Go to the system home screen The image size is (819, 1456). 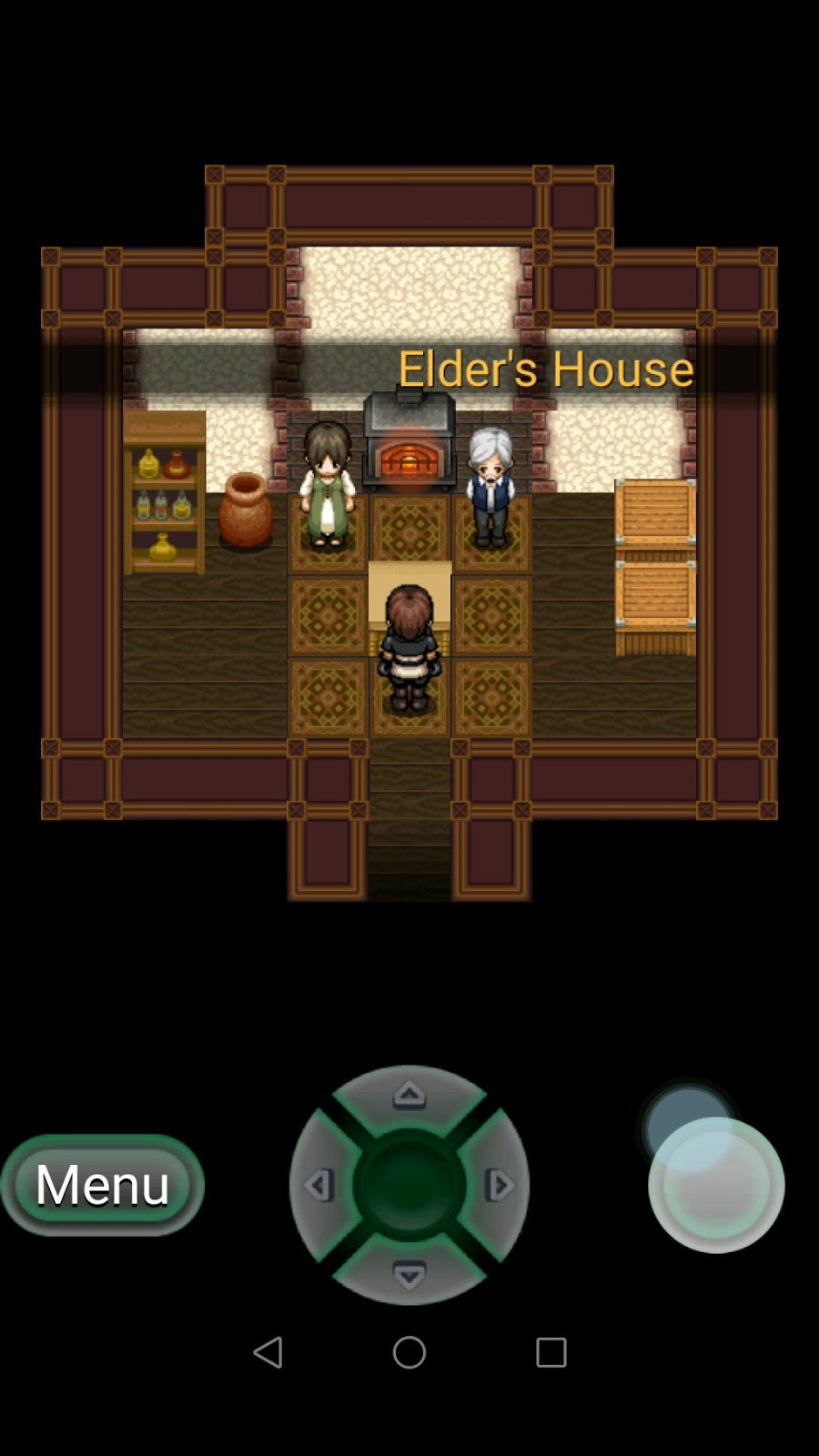click(409, 1352)
